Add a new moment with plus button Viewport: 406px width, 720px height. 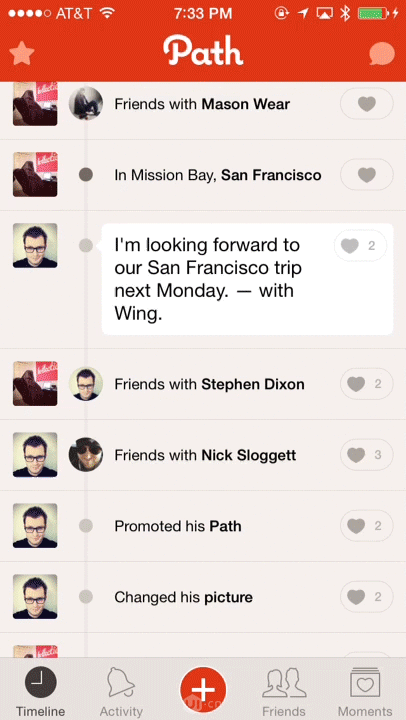203,690
